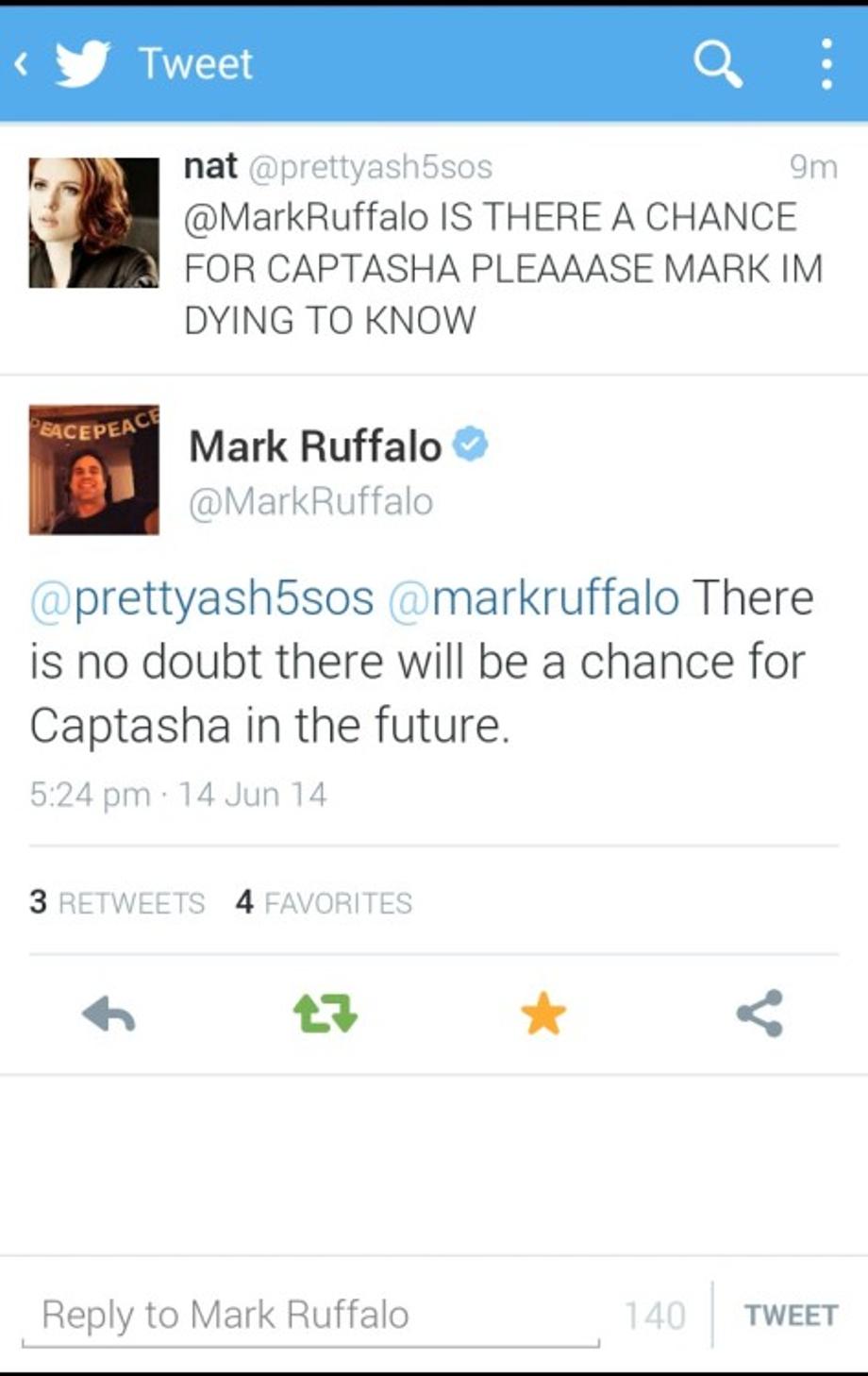Open the search magnifier icon
Viewport: 868px width, 1376px height.
tap(718, 64)
